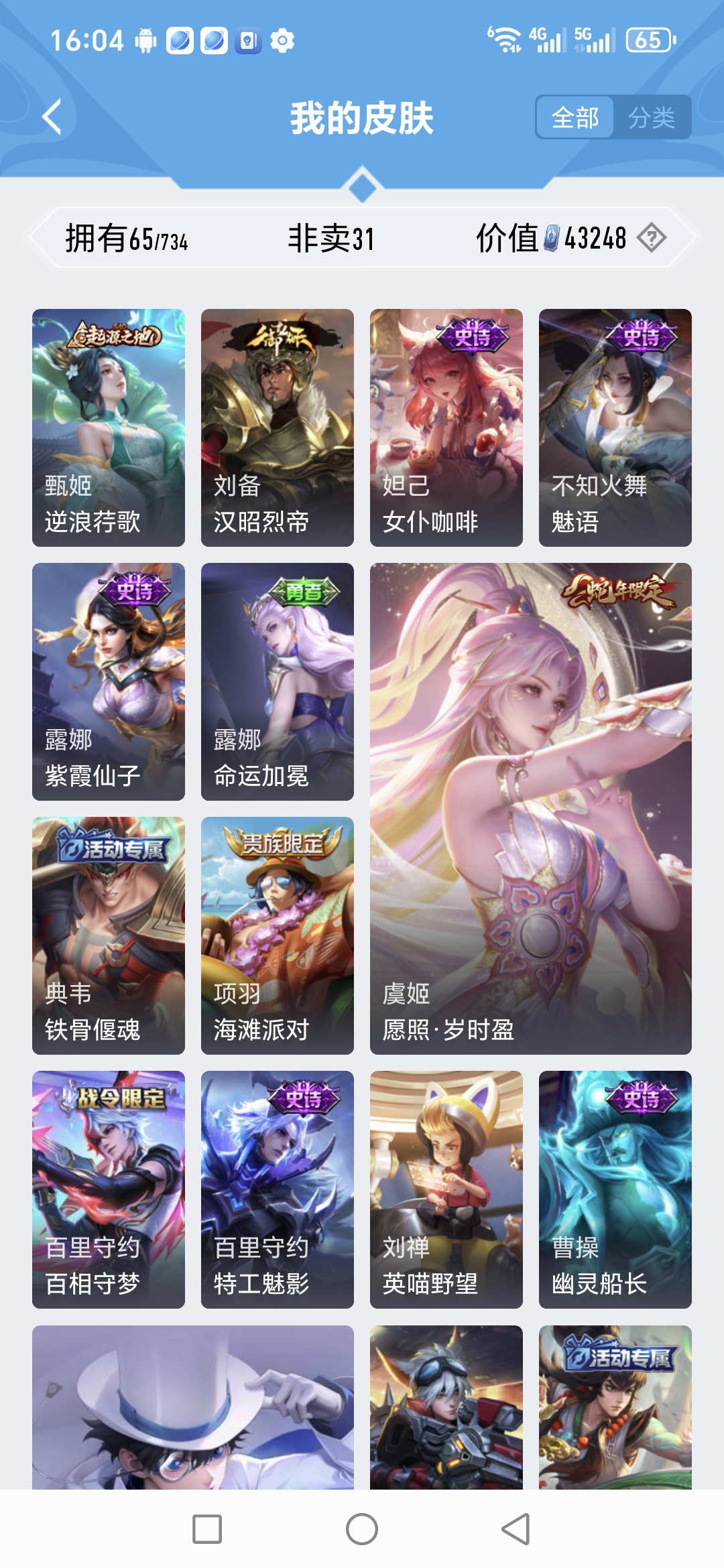View 刘禅 英喵野望 skin
Image resolution: width=724 pixels, height=1568 pixels.
click(x=446, y=1189)
